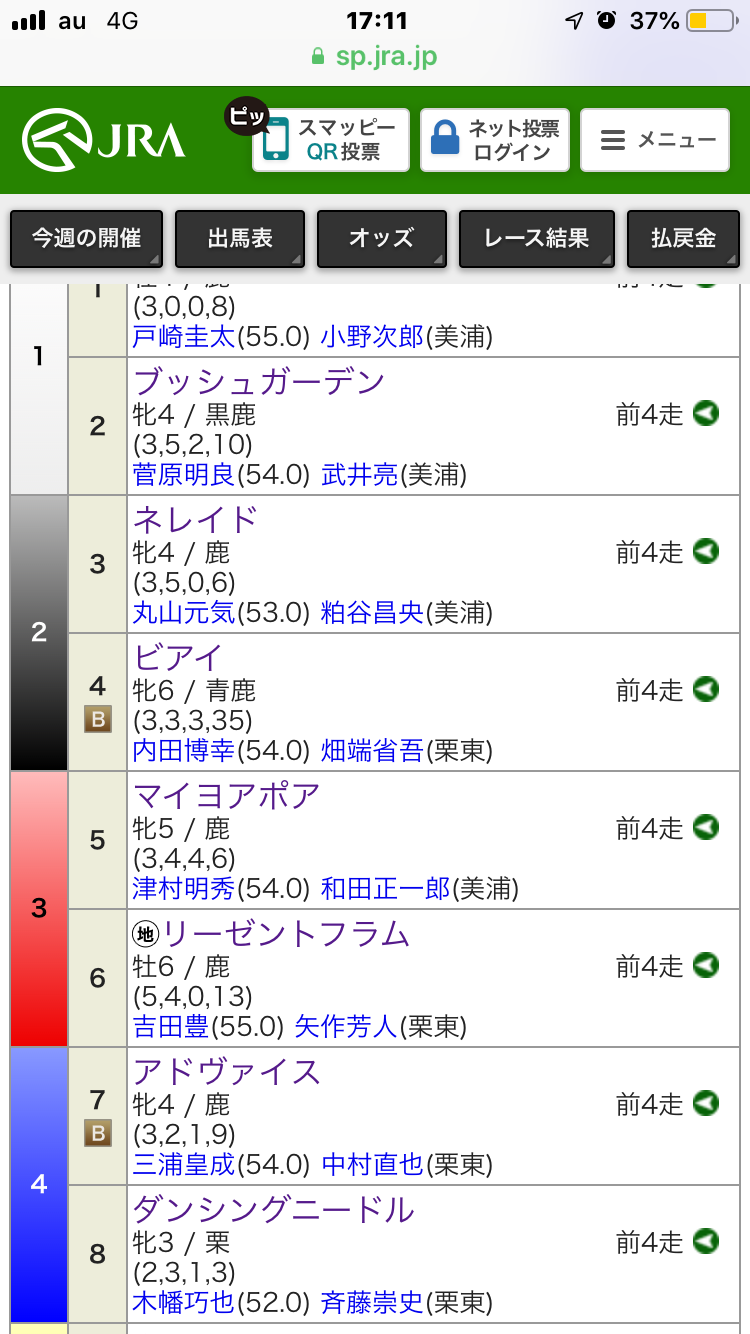View ダンシングニードル horse profile
The image size is (750, 1334).
tap(273, 1209)
